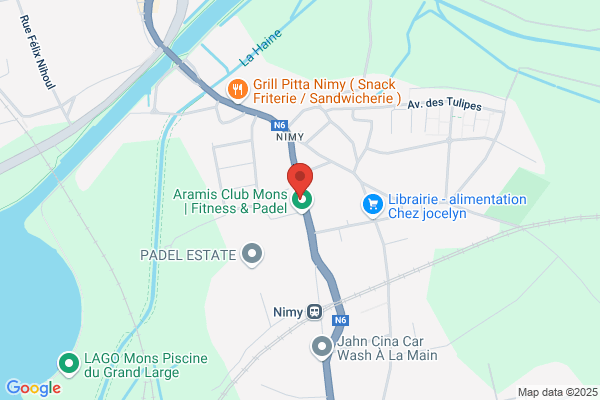Open the PADEL ESTATE place marker

coord(253,255)
